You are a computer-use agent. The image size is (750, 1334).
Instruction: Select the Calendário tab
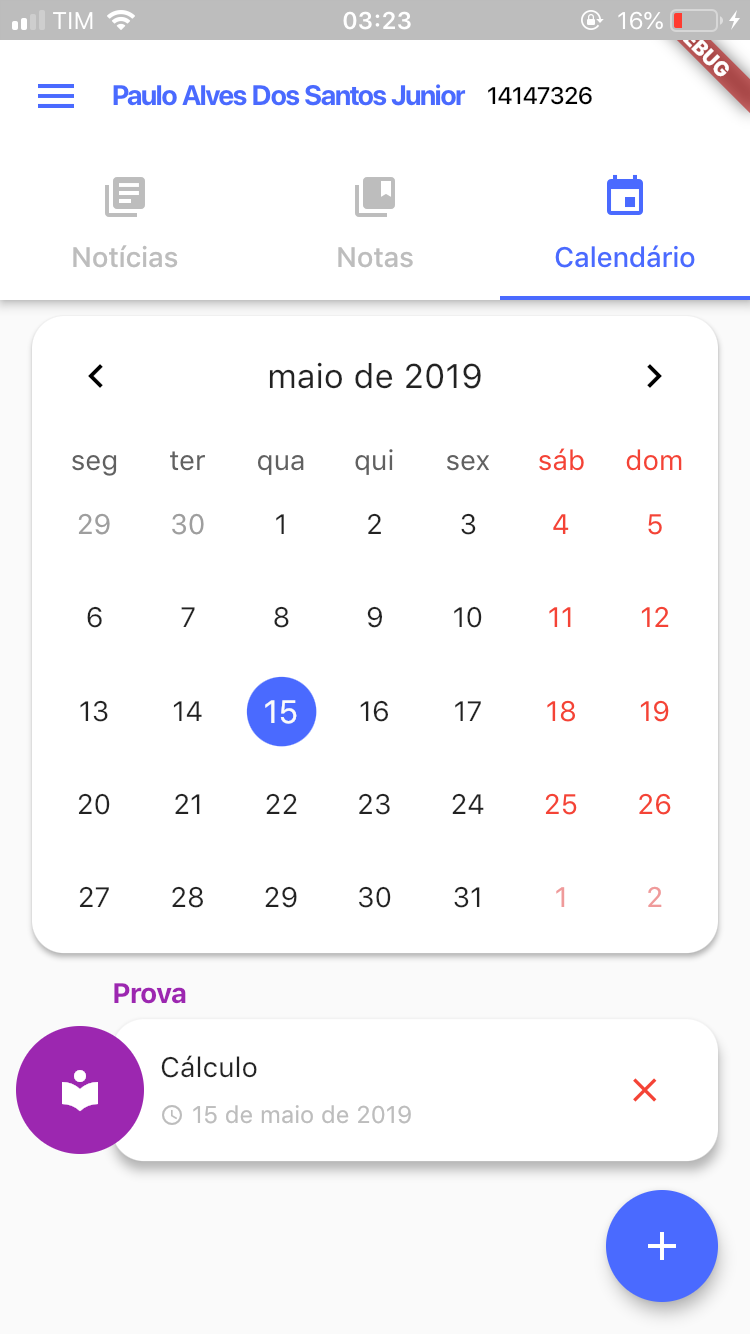(625, 225)
